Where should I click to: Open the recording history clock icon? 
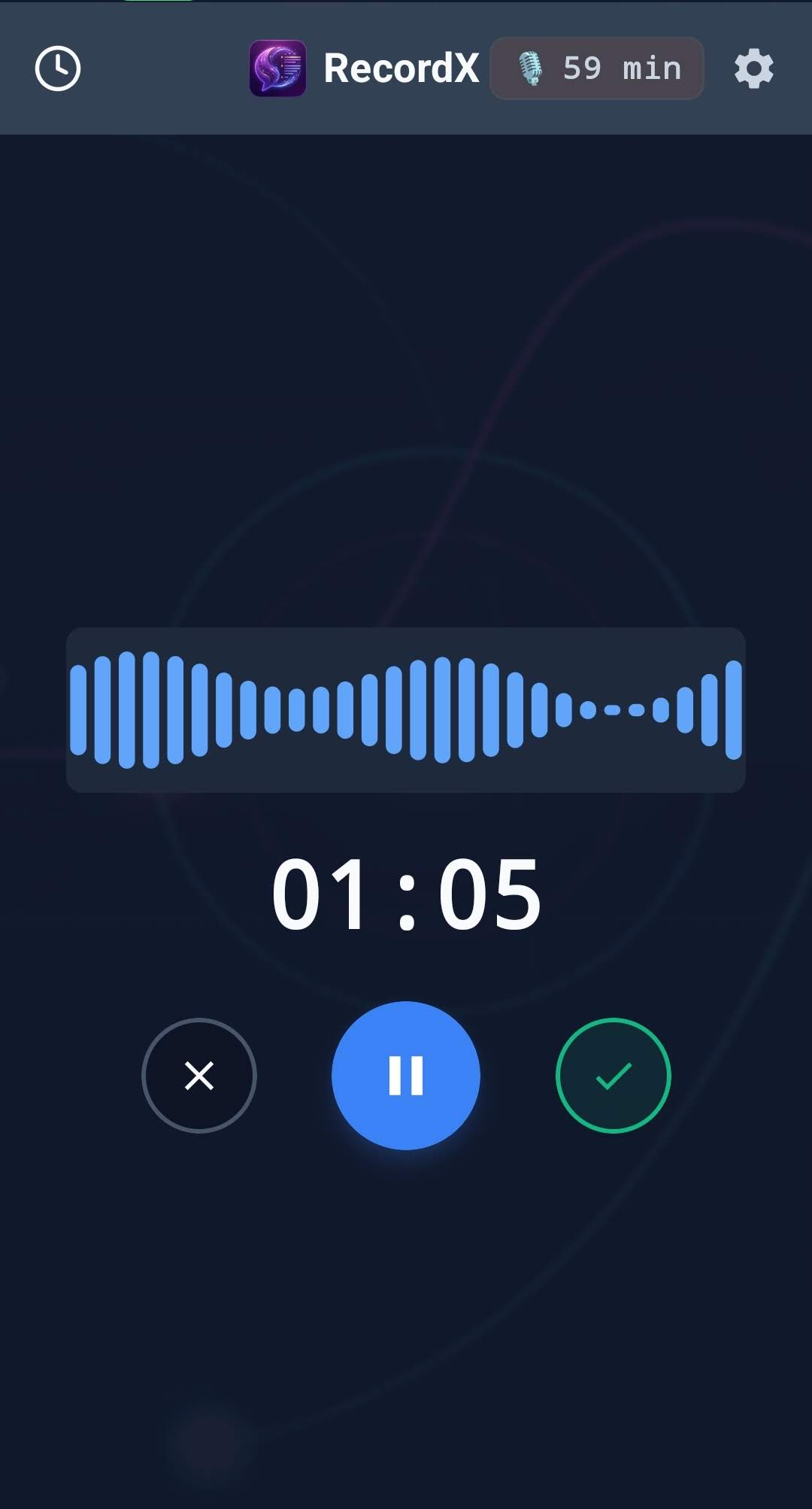click(x=59, y=68)
